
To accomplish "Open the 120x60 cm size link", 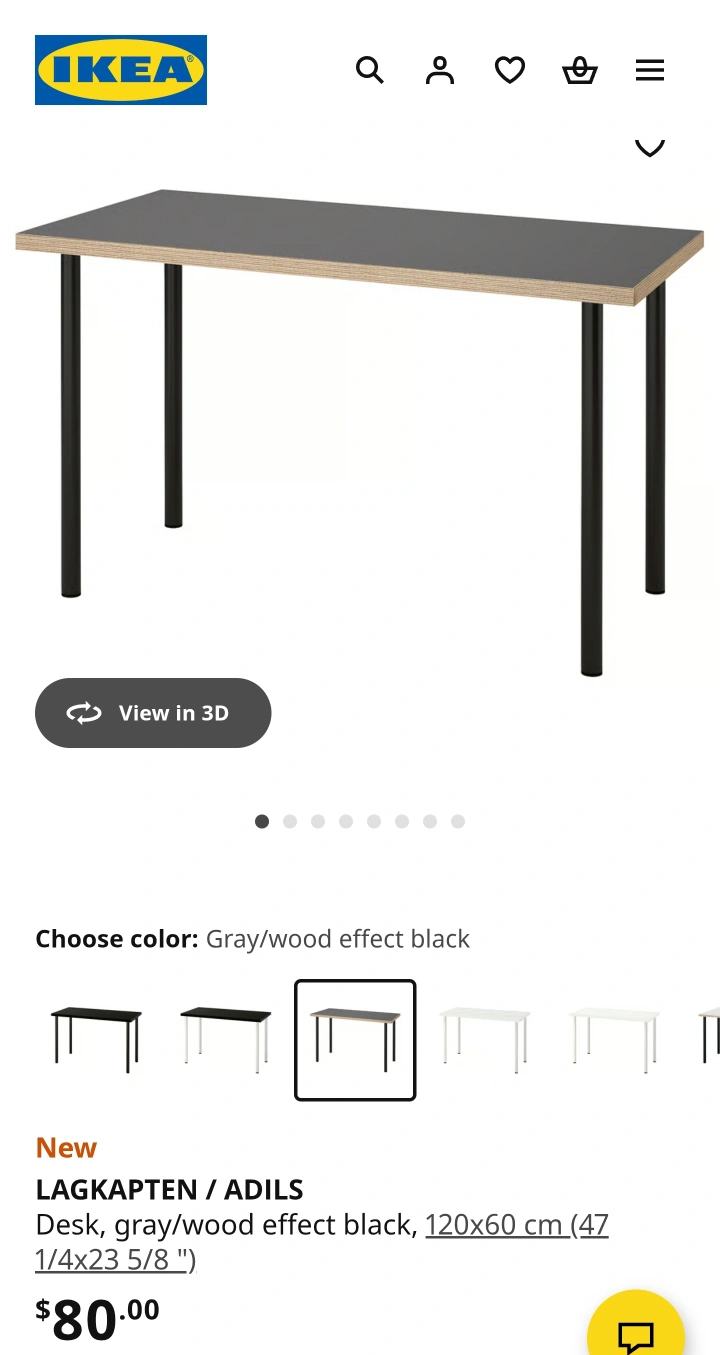I will click(x=322, y=1242).
